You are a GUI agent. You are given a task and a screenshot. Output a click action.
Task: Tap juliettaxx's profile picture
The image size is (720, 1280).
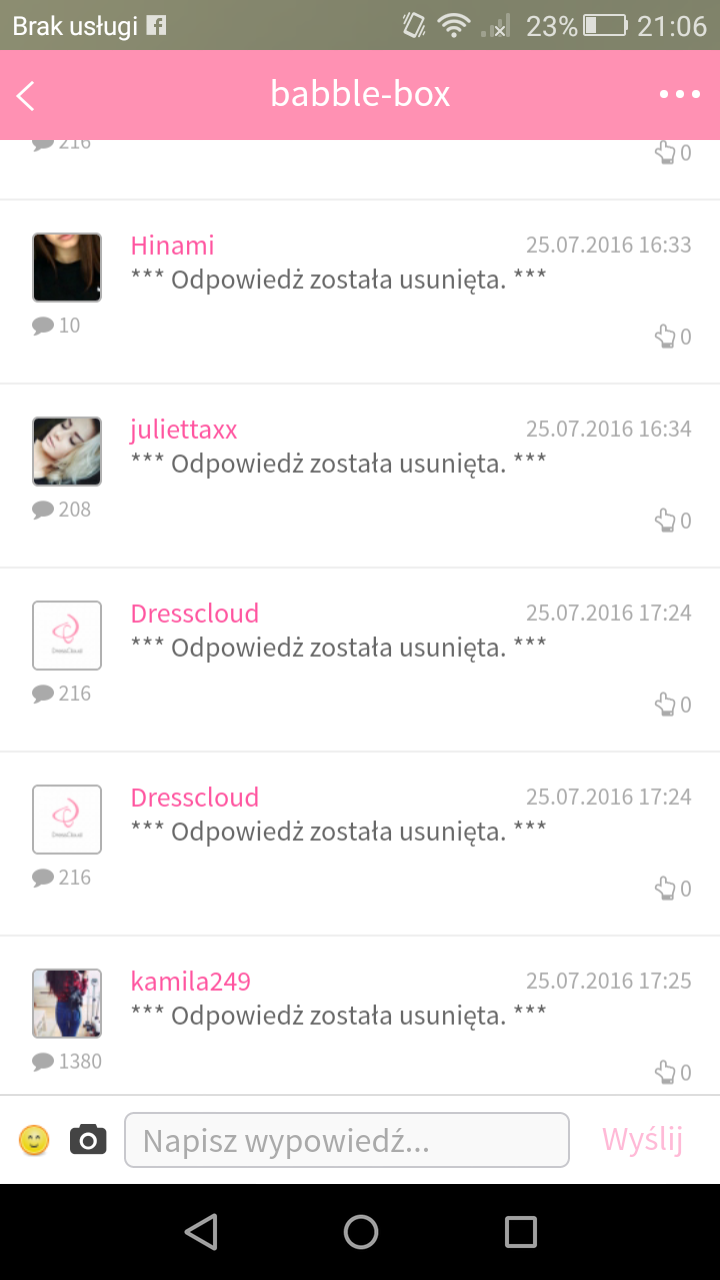(x=66, y=451)
